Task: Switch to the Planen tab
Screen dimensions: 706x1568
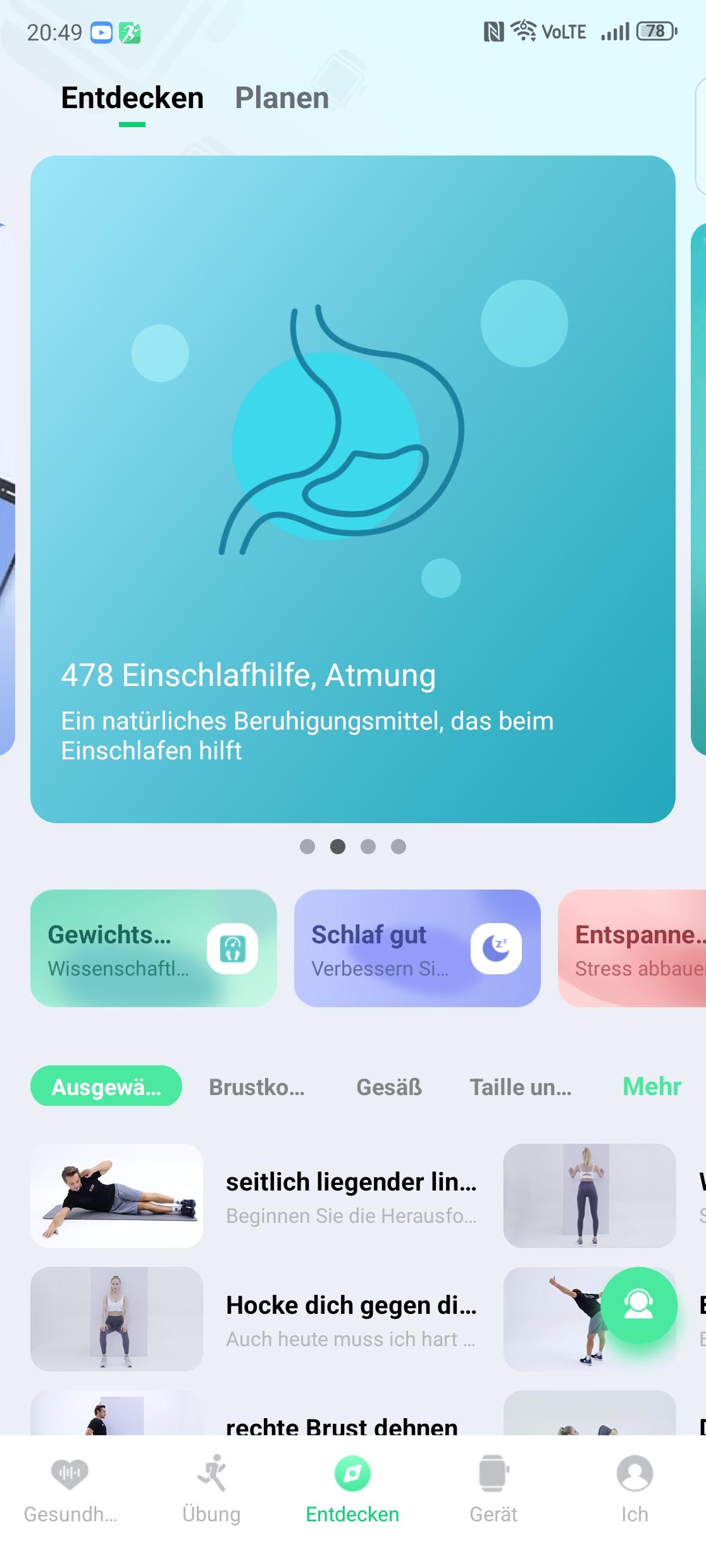Action: (x=282, y=98)
